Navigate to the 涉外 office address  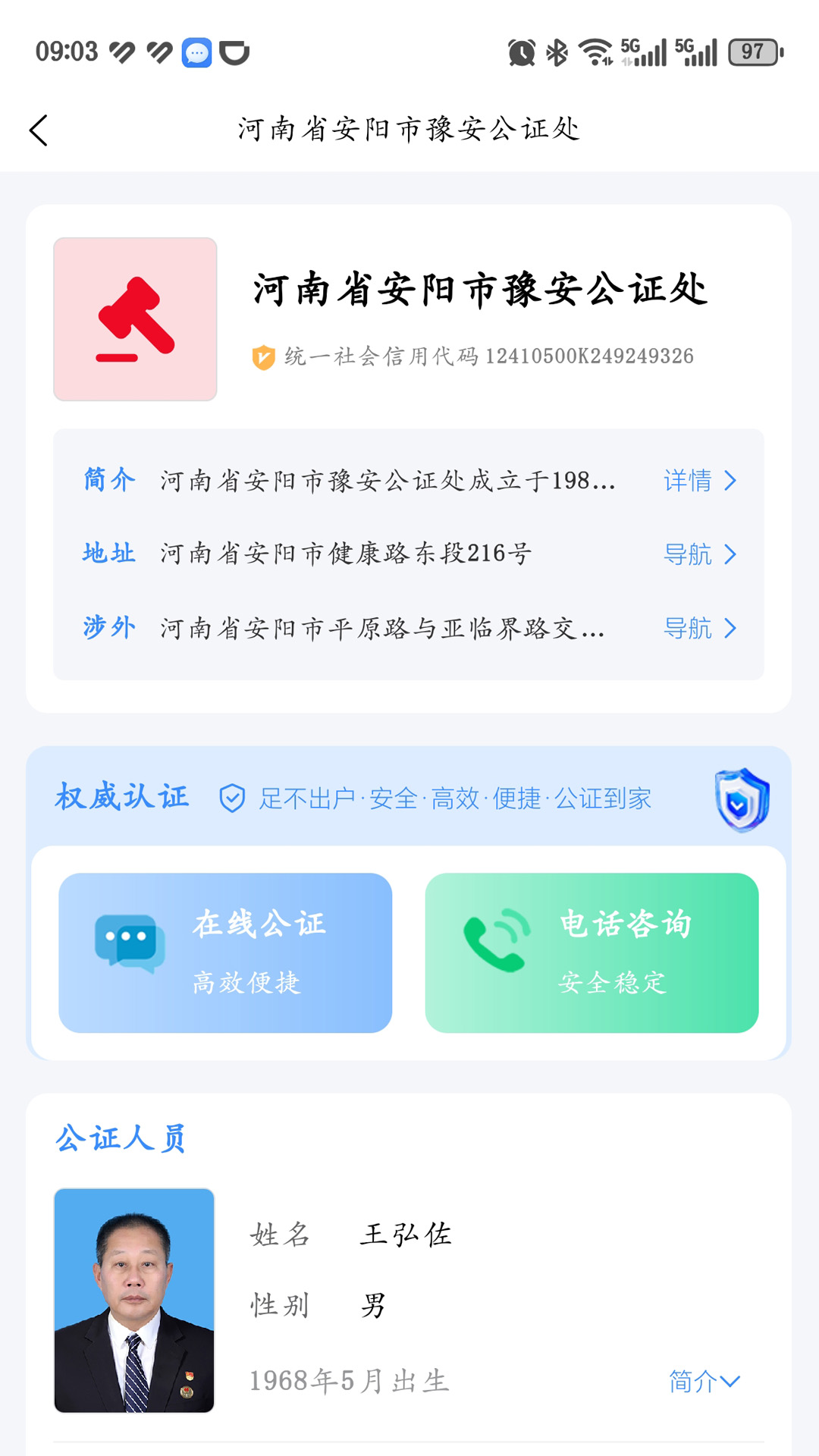pyautogui.click(x=699, y=628)
